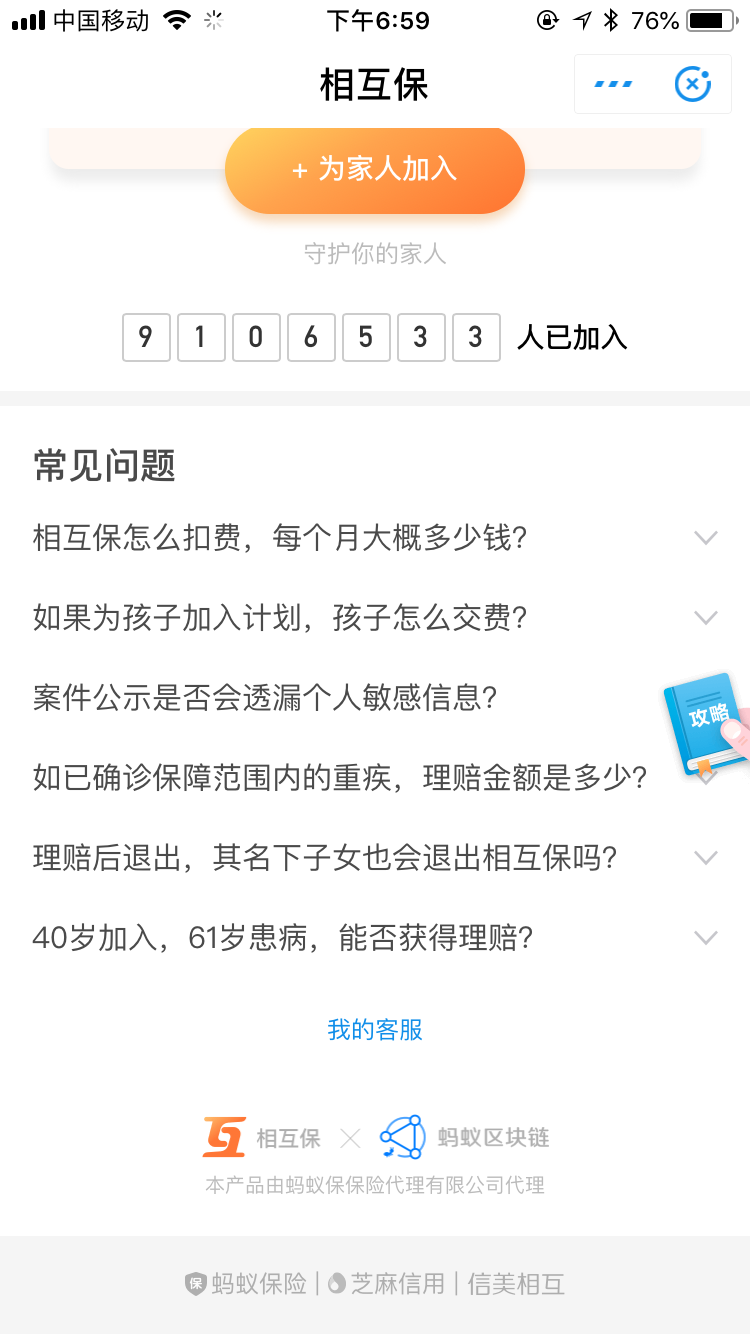
Task: Expand 40岁加入，61岁患病 question
Action: (375, 938)
